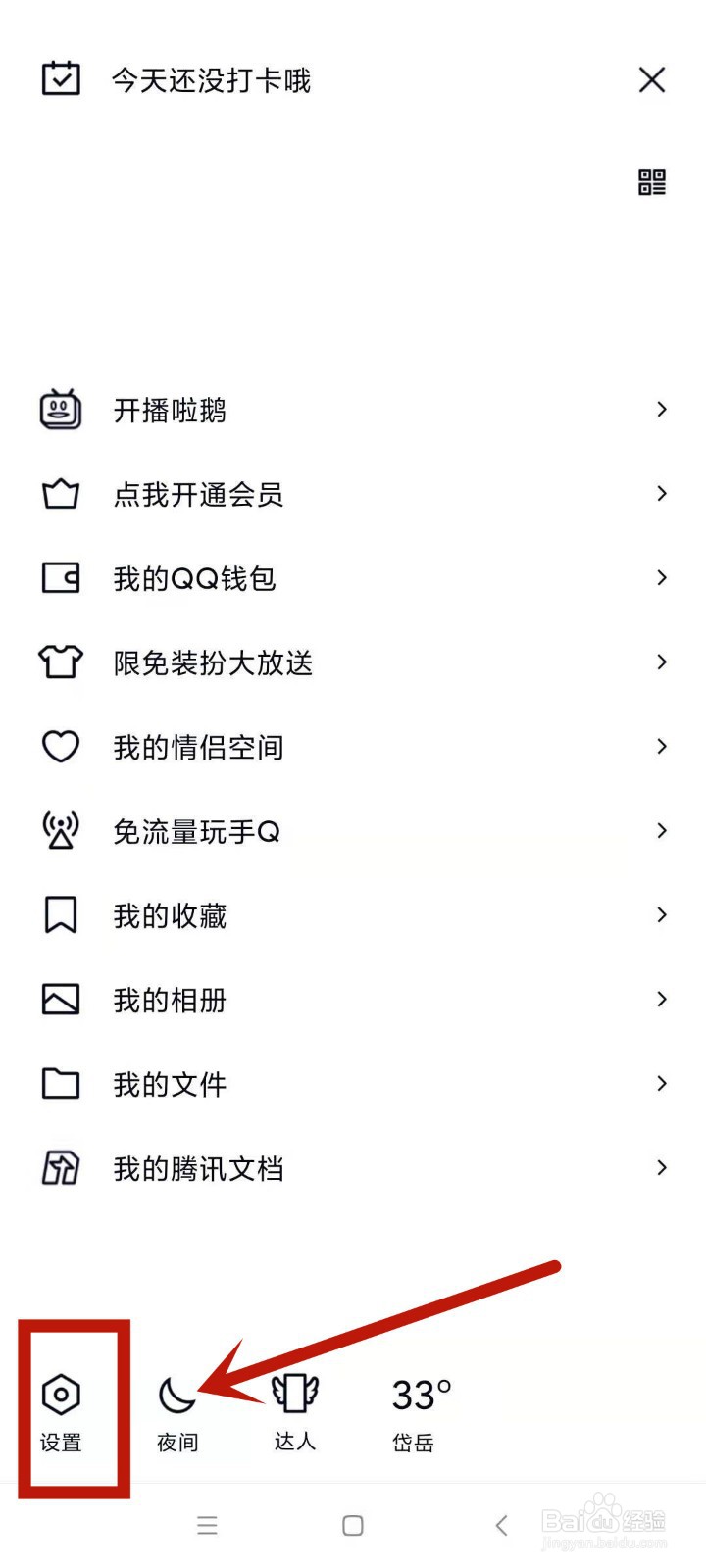
Task: Click the 点我开通会员 crown icon
Action: point(60,494)
